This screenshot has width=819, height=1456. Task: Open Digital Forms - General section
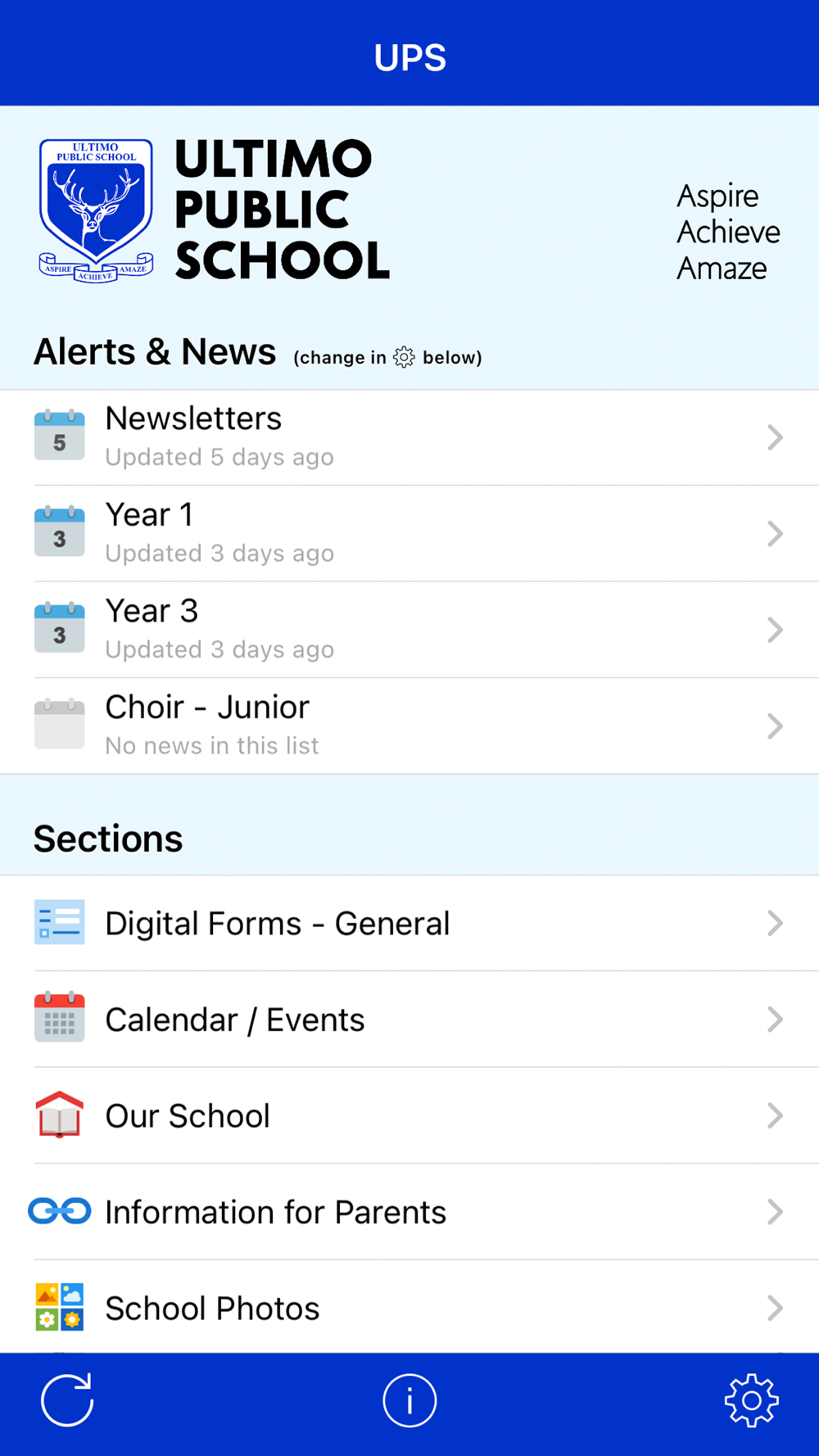tap(409, 923)
